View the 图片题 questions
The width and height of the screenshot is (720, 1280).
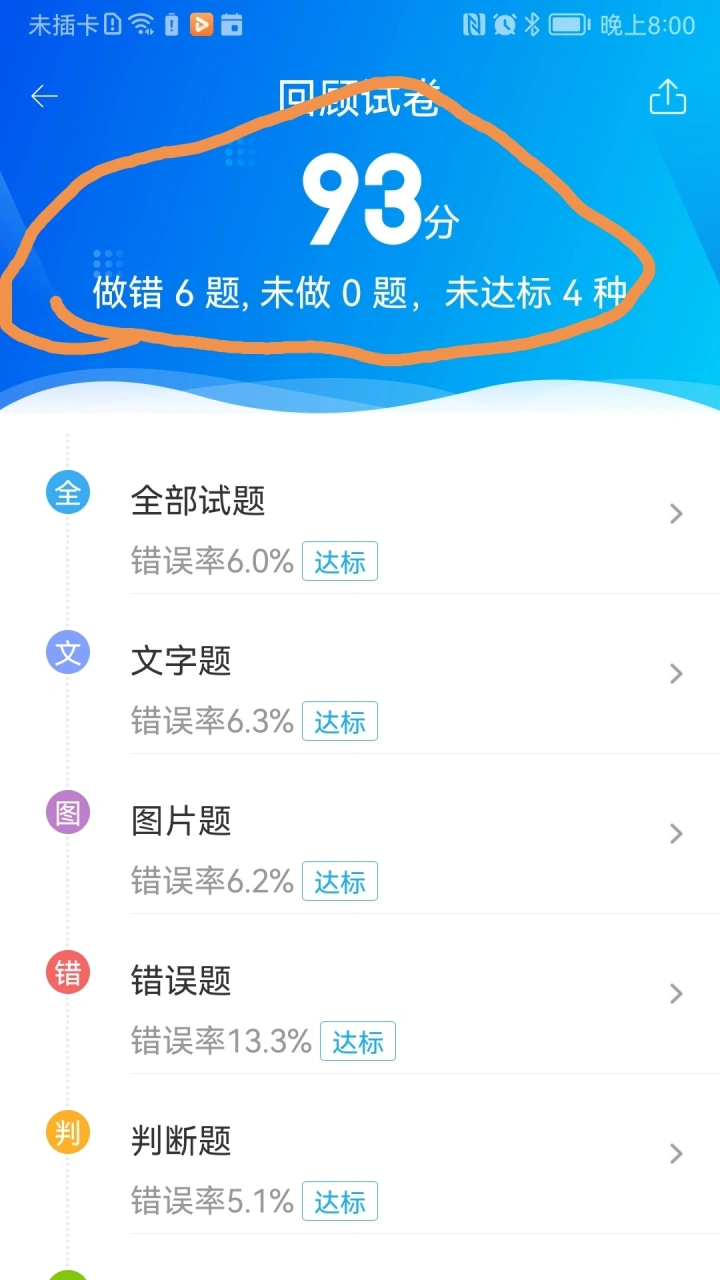click(x=400, y=835)
